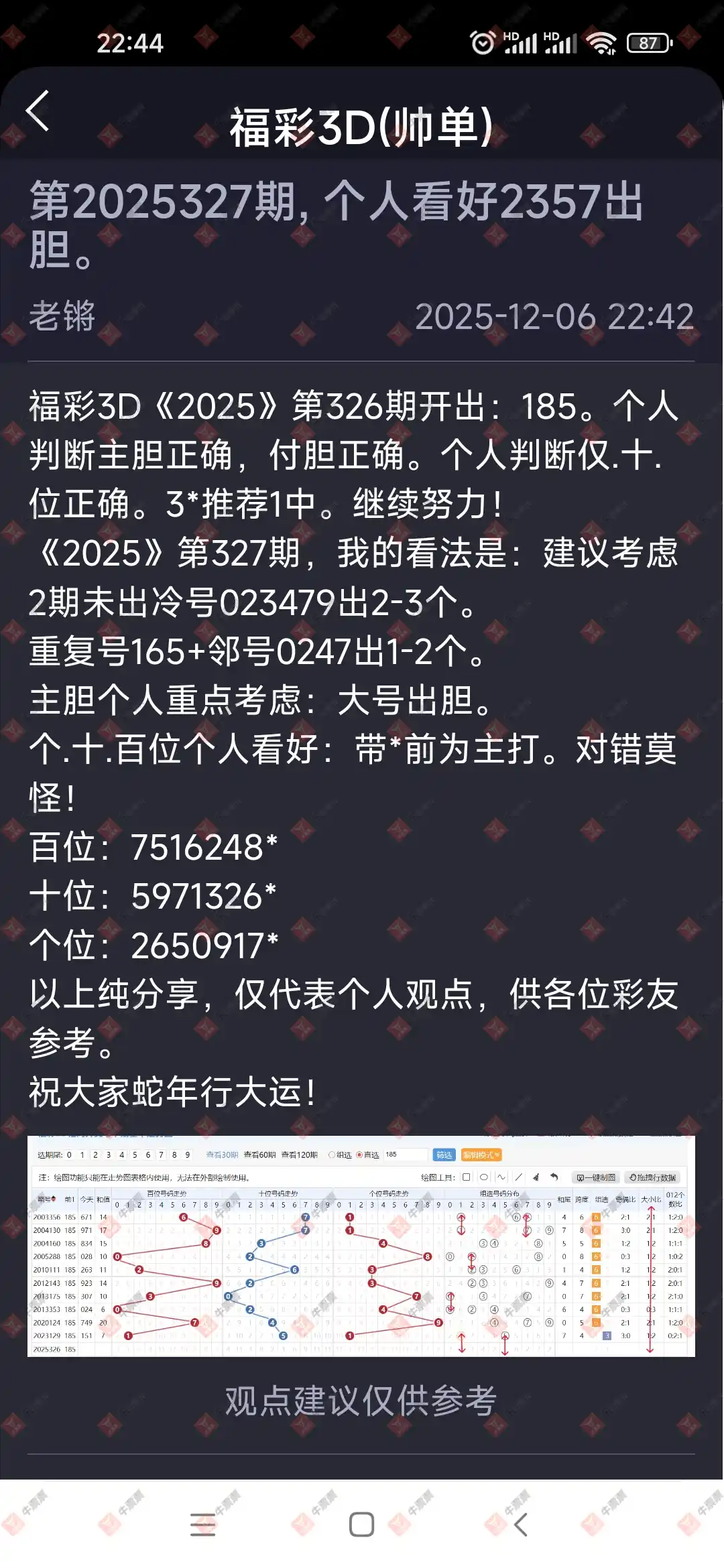Select the rectangle drawing tool

point(466,1177)
